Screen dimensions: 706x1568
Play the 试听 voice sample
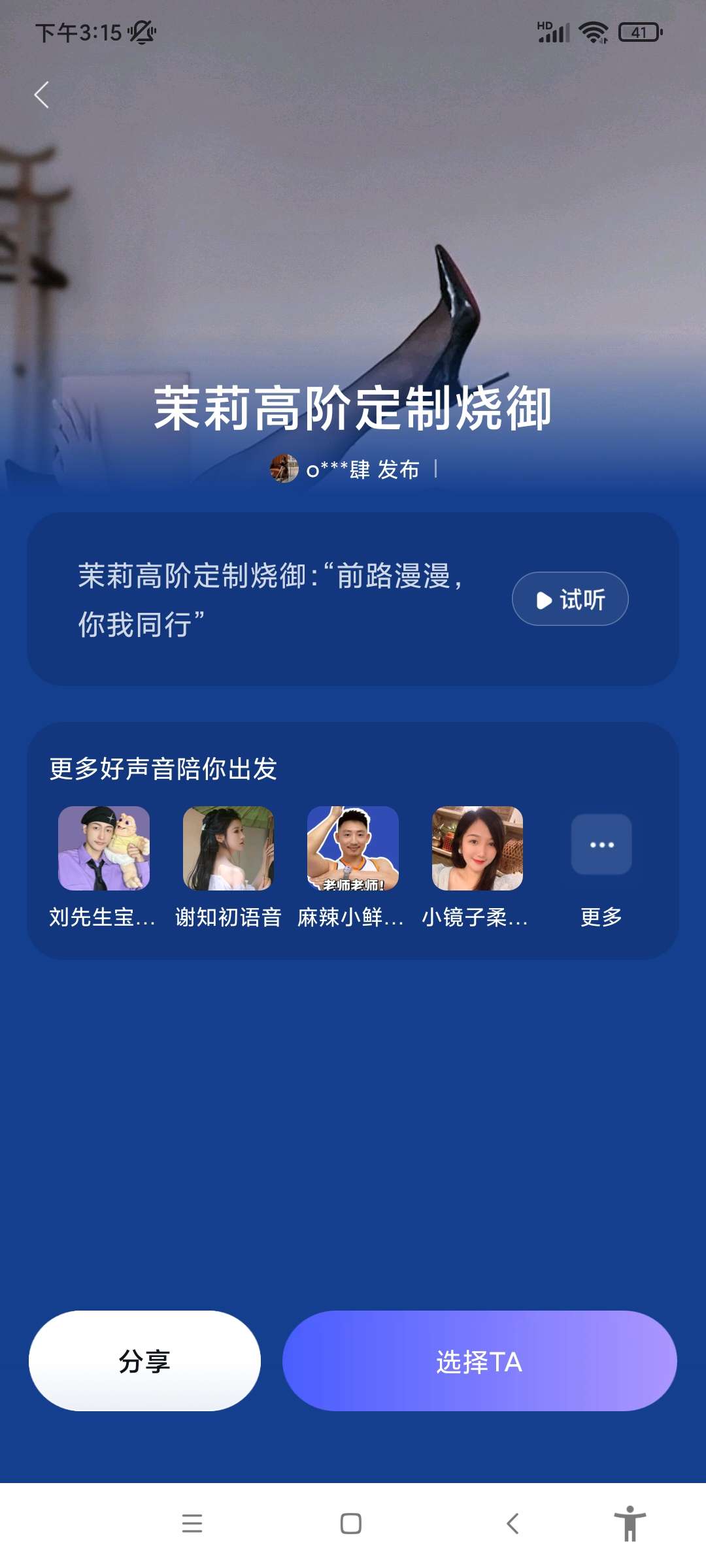pos(569,599)
